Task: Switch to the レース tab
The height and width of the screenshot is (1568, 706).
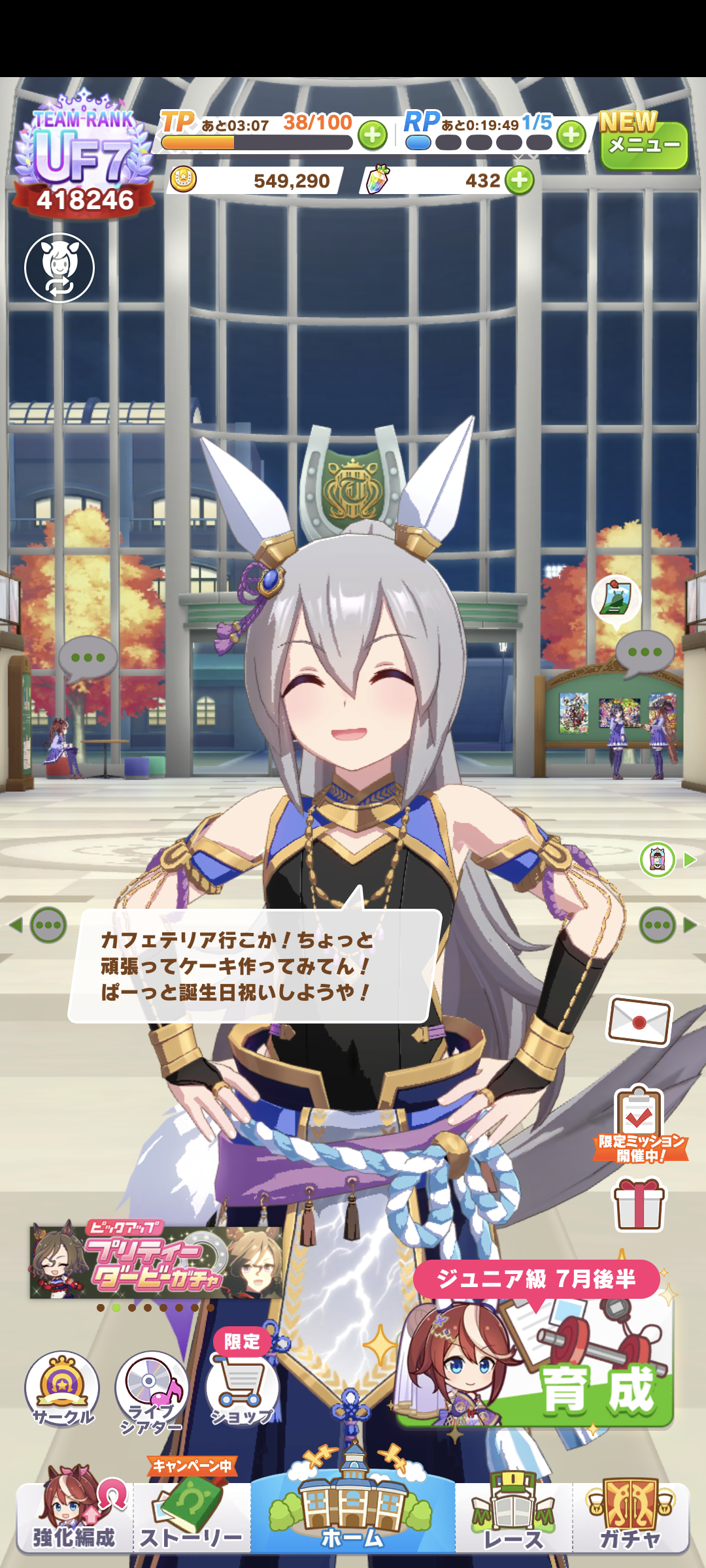Action: click(514, 1516)
